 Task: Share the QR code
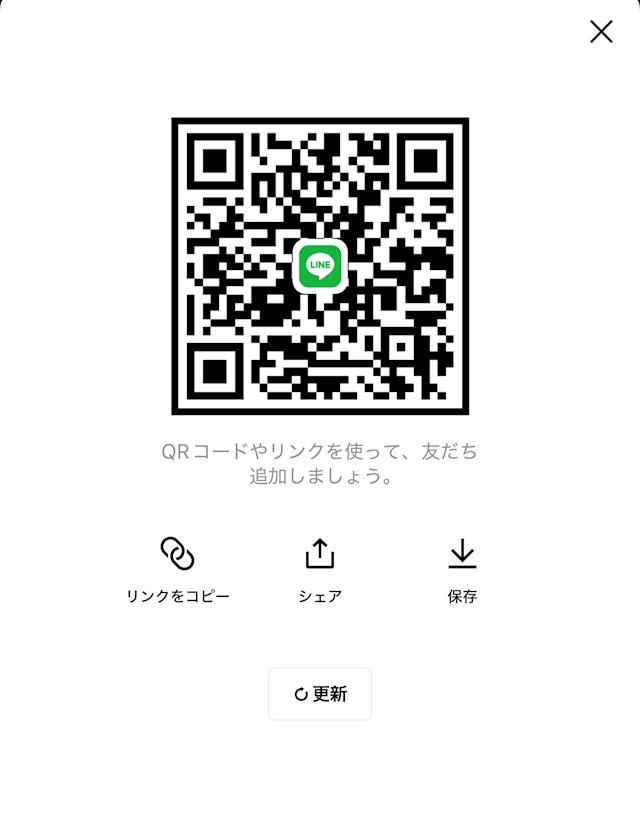click(x=320, y=570)
